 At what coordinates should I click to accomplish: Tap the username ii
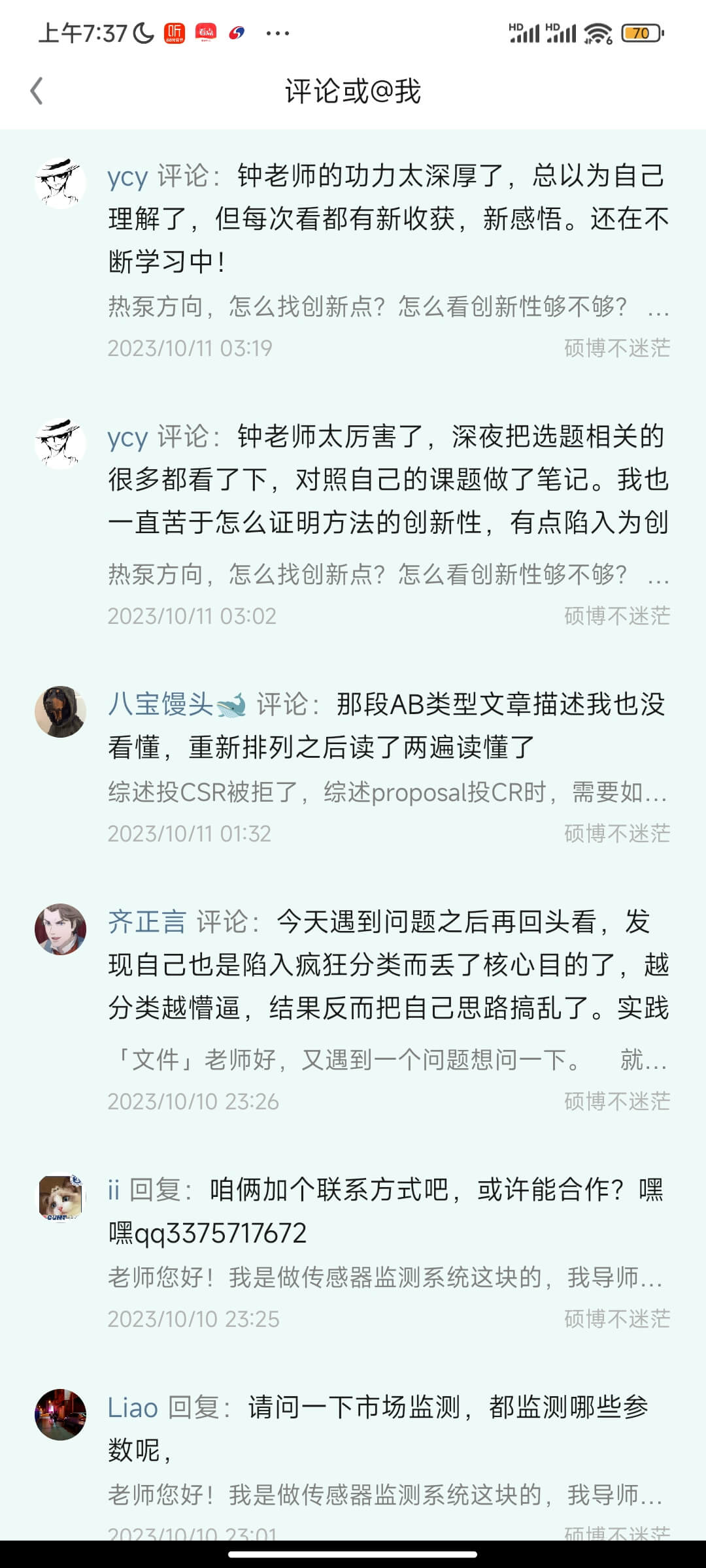point(114,1190)
